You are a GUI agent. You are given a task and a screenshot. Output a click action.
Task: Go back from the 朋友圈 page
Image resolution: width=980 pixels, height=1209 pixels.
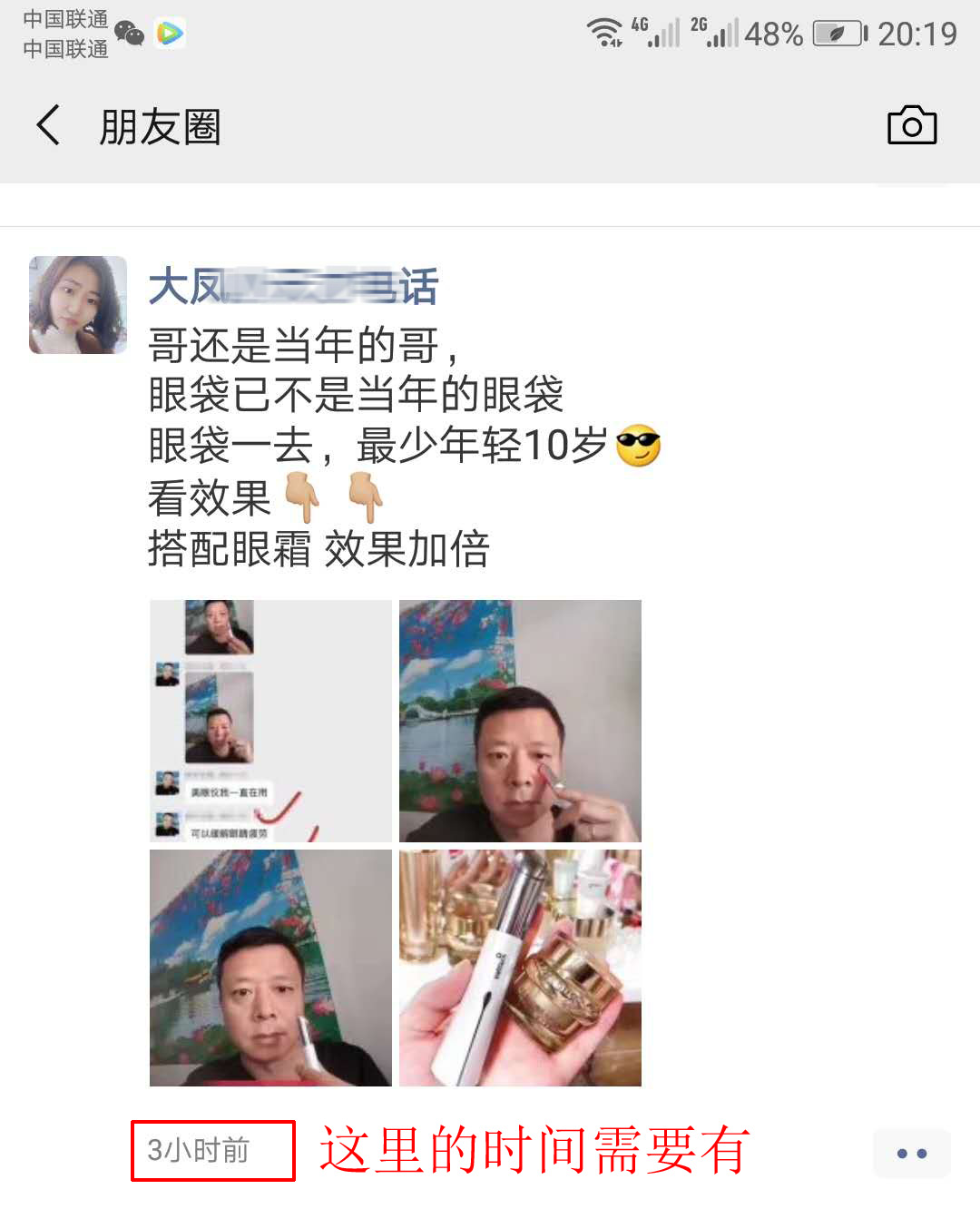coord(49,125)
